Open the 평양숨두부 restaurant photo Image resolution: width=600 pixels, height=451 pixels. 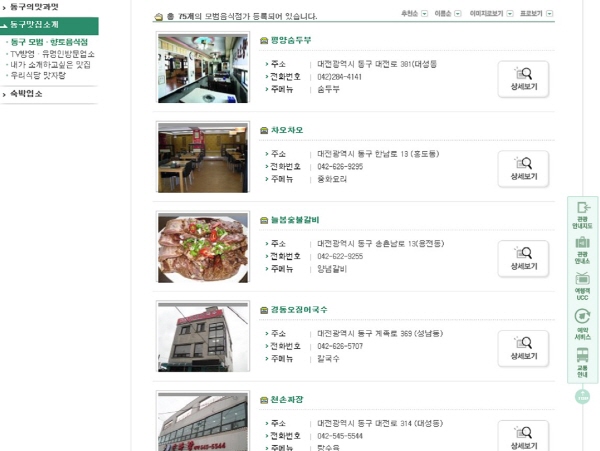[202, 69]
